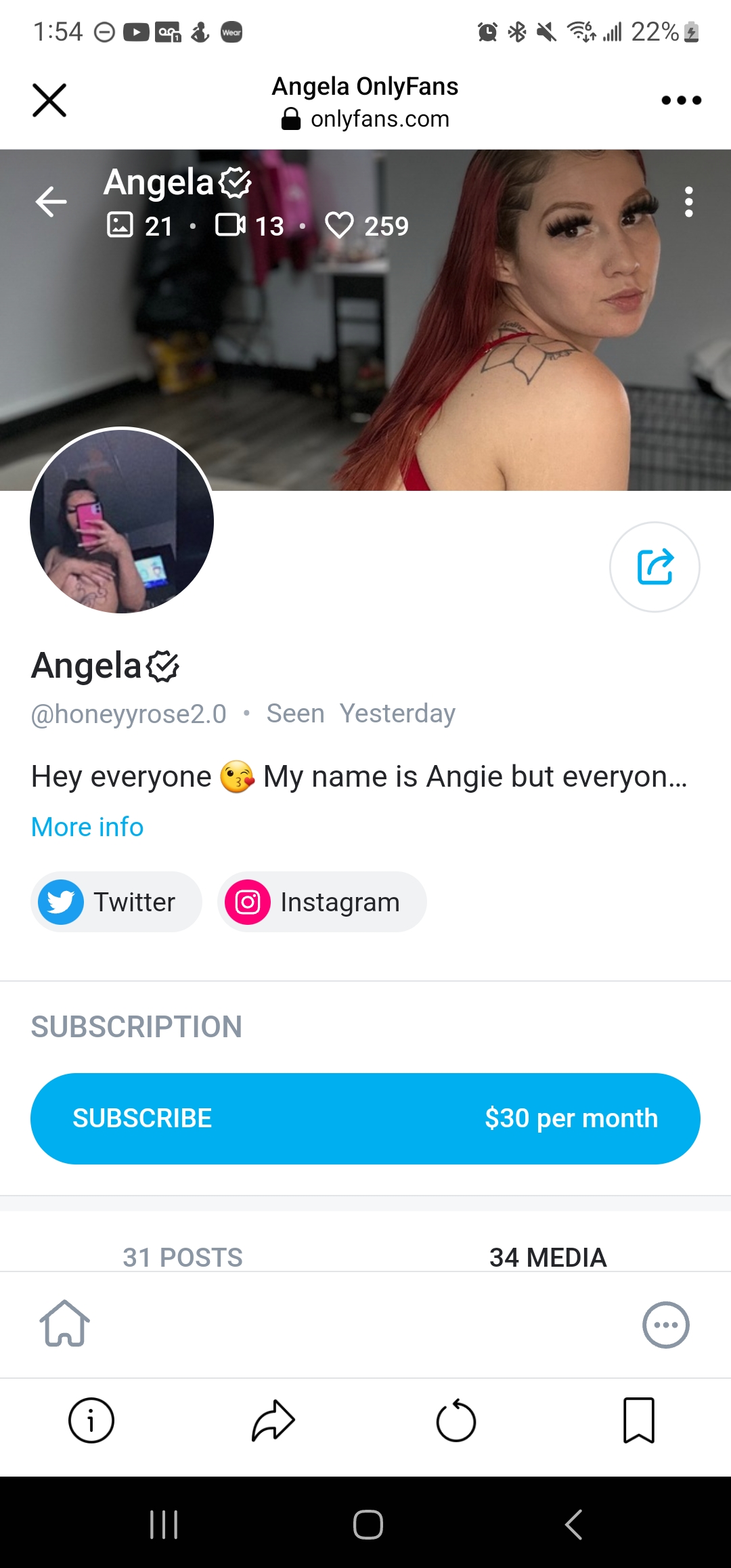Tap the system back button
The width and height of the screenshot is (731, 1568).
click(573, 1525)
